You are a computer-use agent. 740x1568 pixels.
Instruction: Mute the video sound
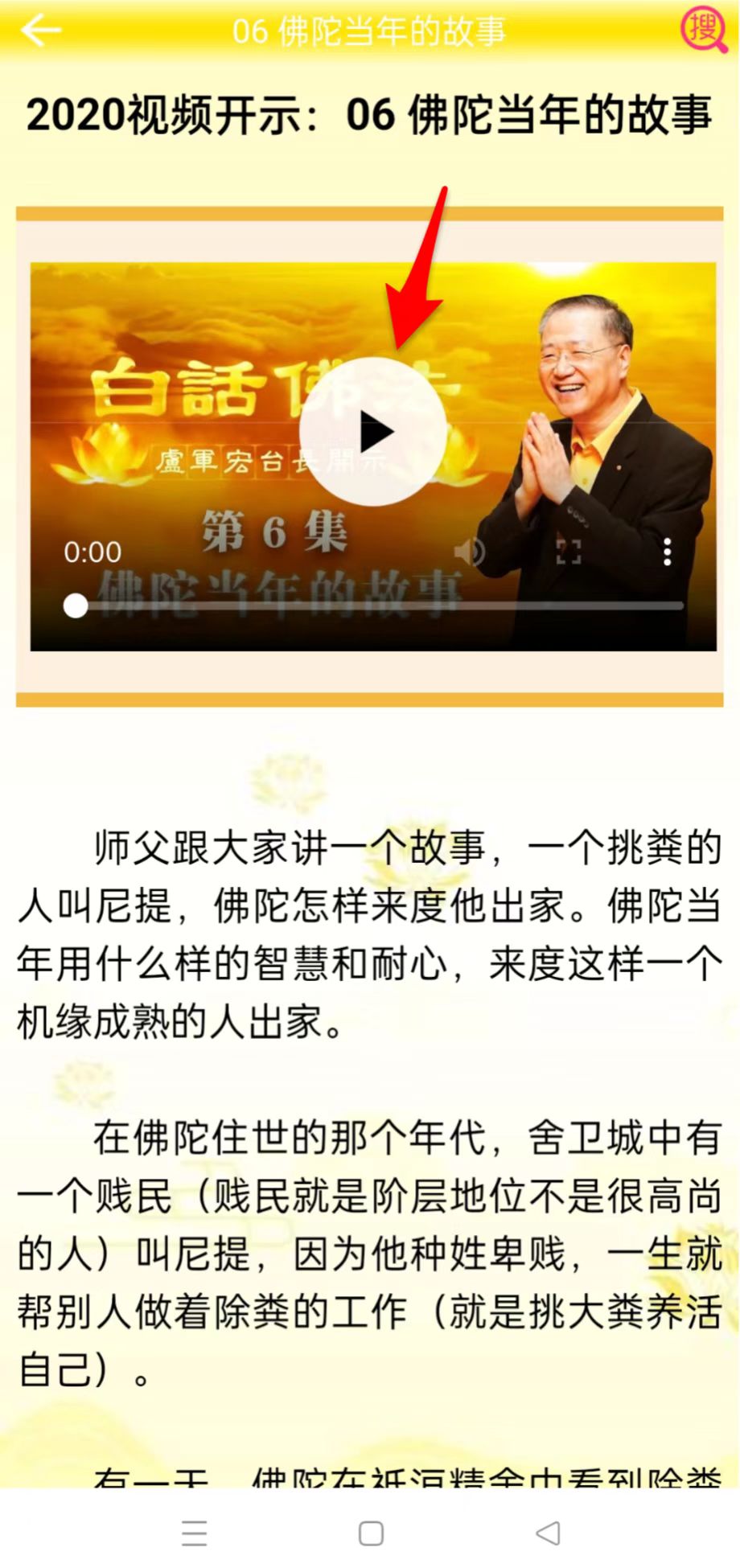pyautogui.click(x=469, y=552)
